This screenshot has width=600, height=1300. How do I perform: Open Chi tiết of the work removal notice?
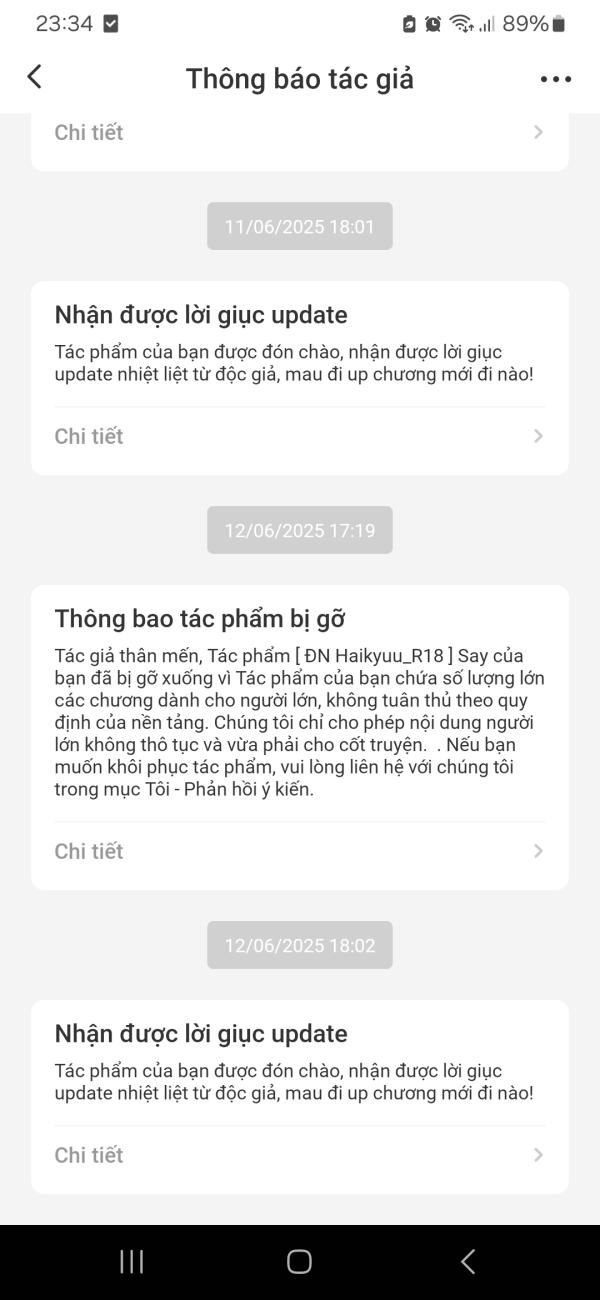[x=300, y=851]
